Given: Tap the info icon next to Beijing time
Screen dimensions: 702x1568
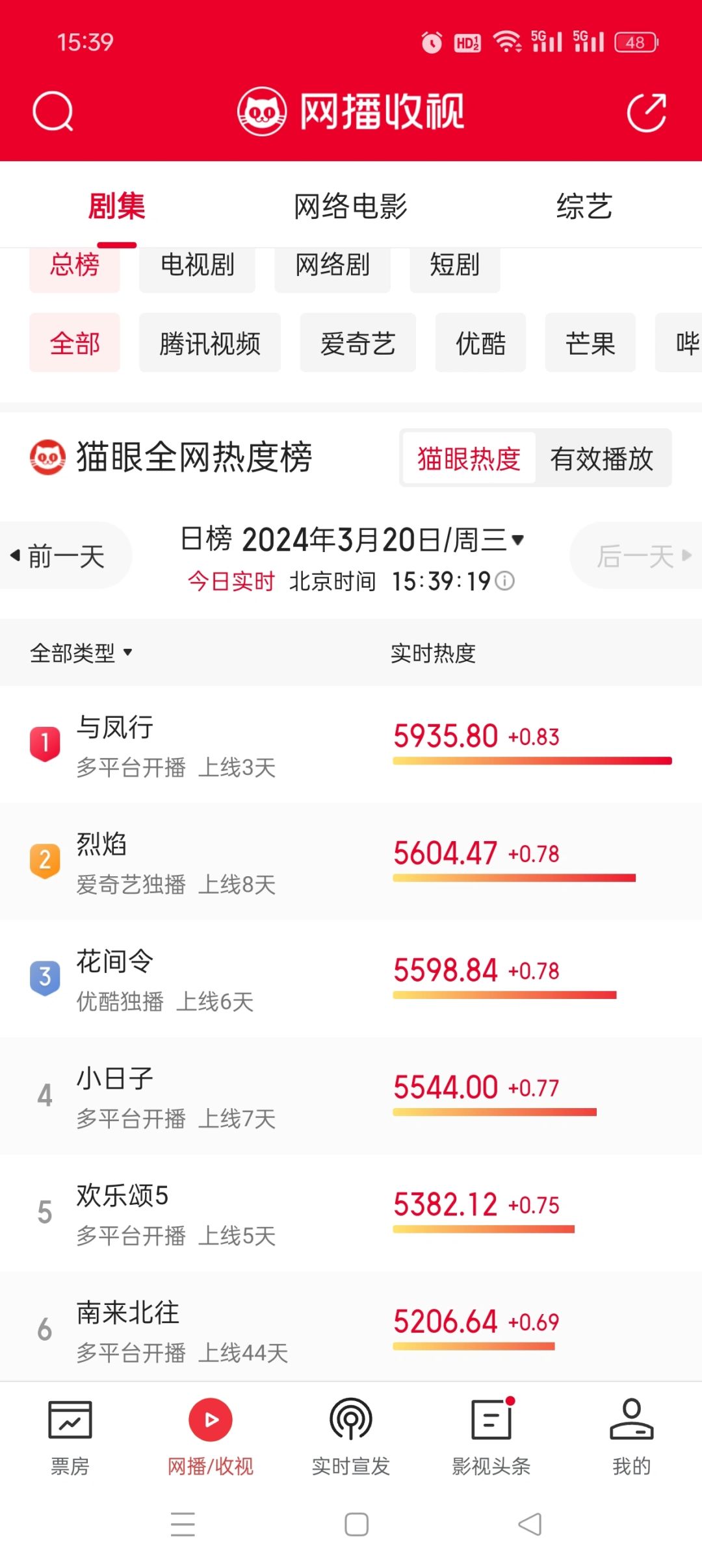Looking at the screenshot, I should click(x=505, y=583).
